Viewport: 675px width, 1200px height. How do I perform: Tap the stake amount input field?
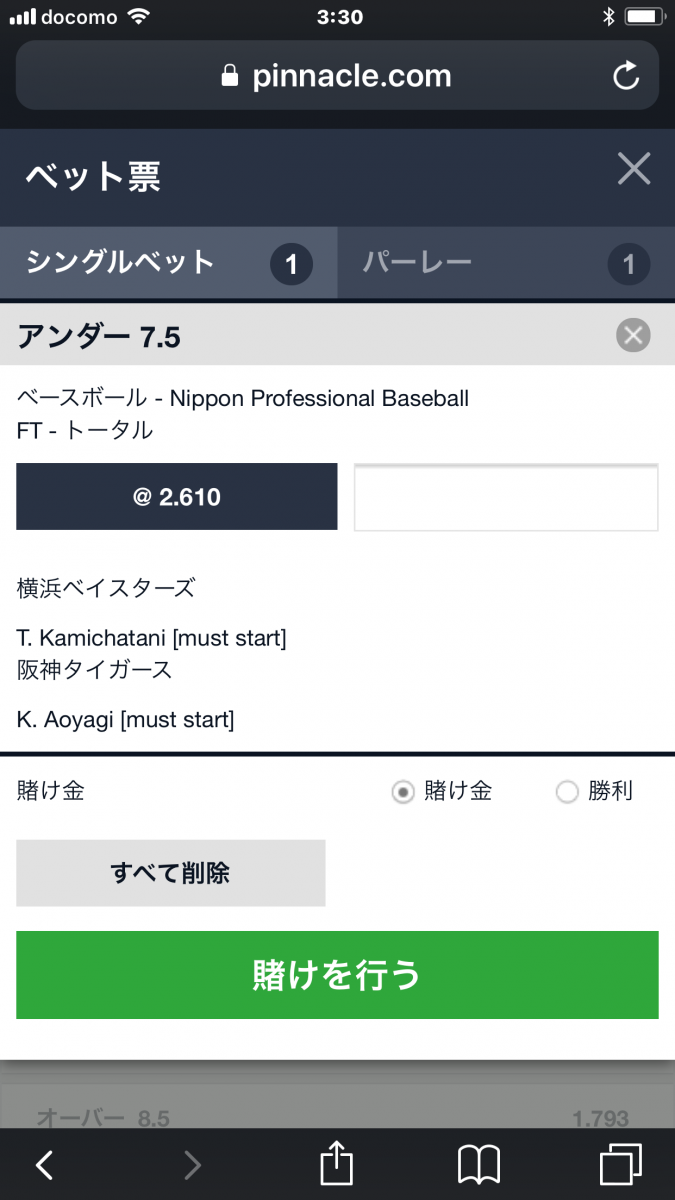(506, 497)
